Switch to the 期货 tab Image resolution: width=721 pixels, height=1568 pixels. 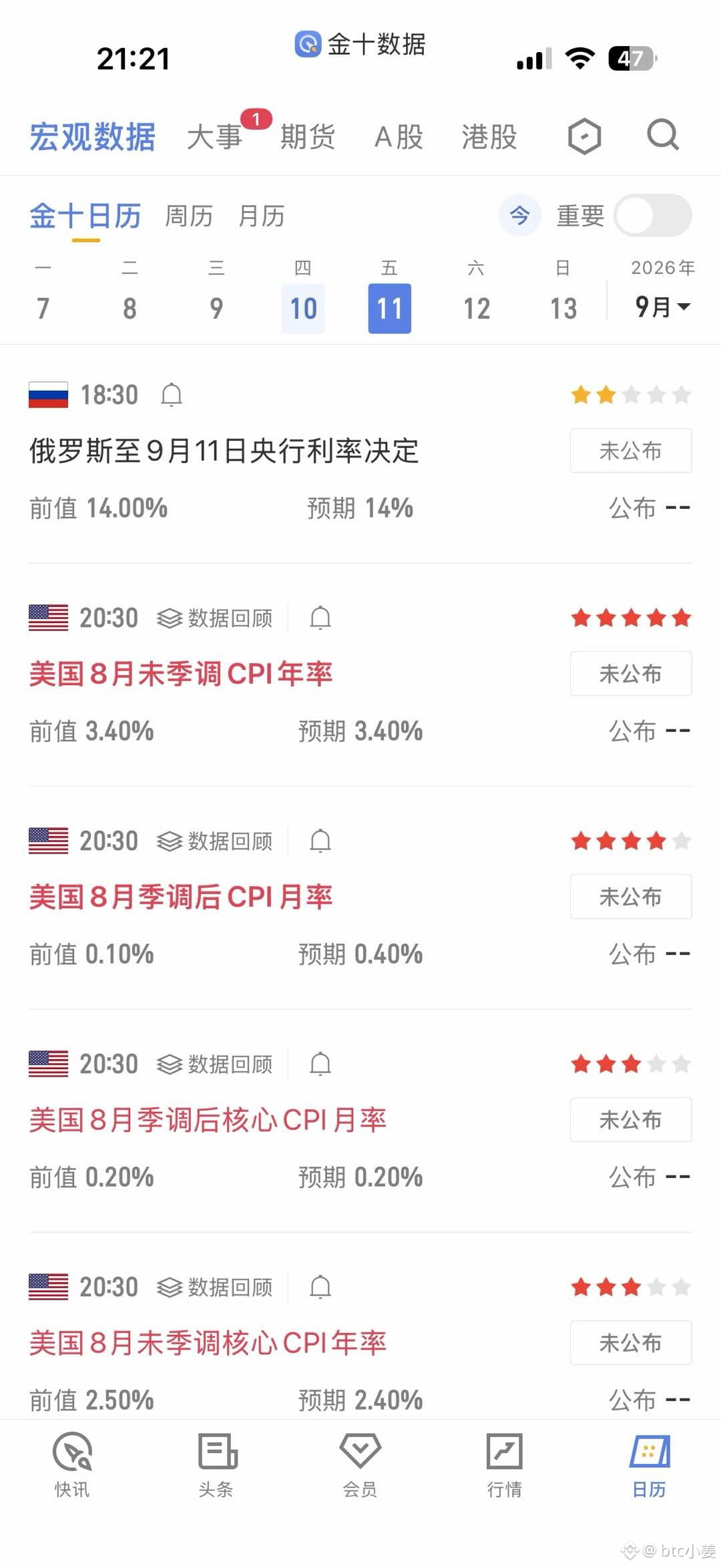307,137
